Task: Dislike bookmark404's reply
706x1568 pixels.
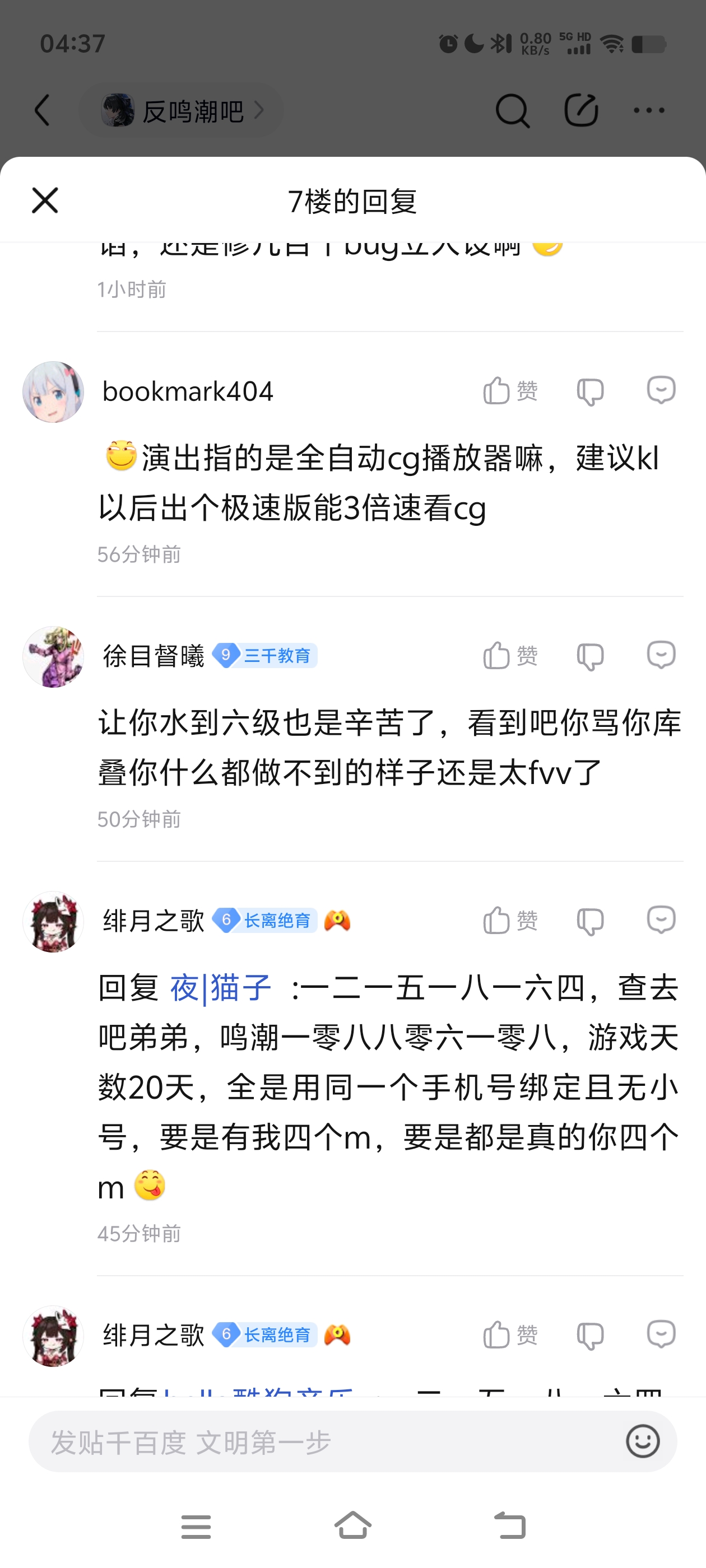Action: pos(590,391)
